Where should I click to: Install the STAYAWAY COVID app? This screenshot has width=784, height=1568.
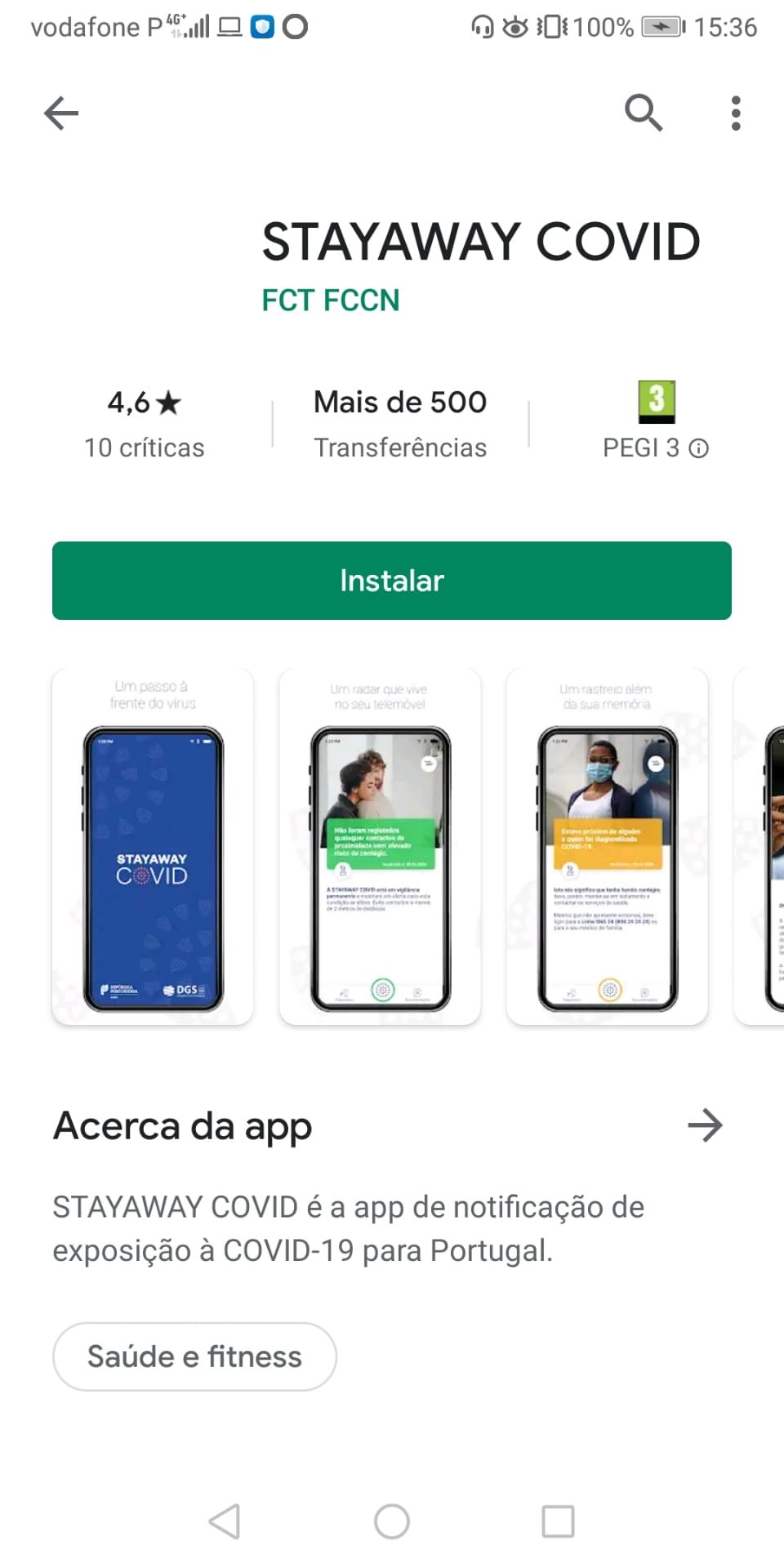pos(392,581)
